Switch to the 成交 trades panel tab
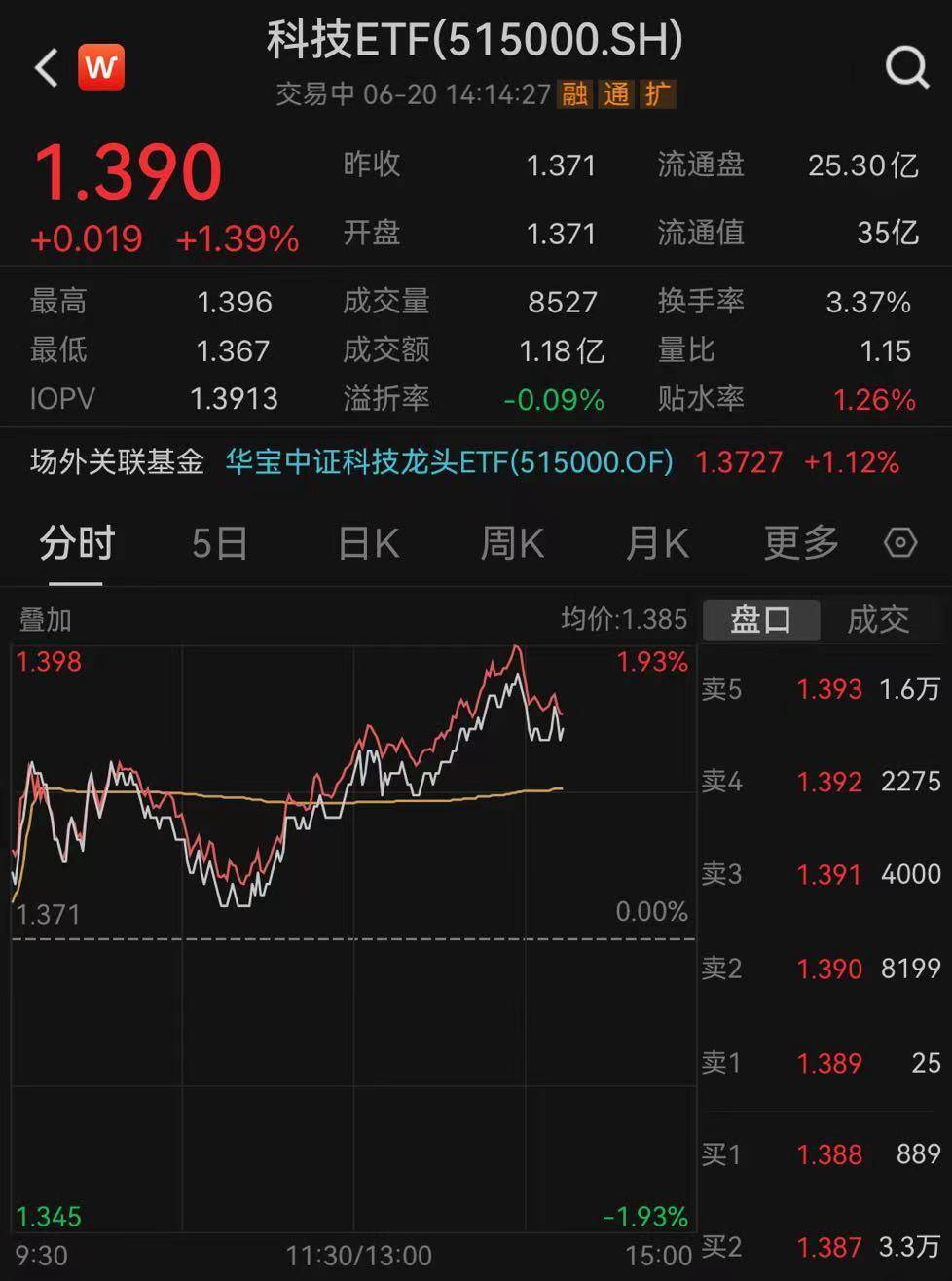Screen dimensions: 952x1281 click(x=879, y=619)
